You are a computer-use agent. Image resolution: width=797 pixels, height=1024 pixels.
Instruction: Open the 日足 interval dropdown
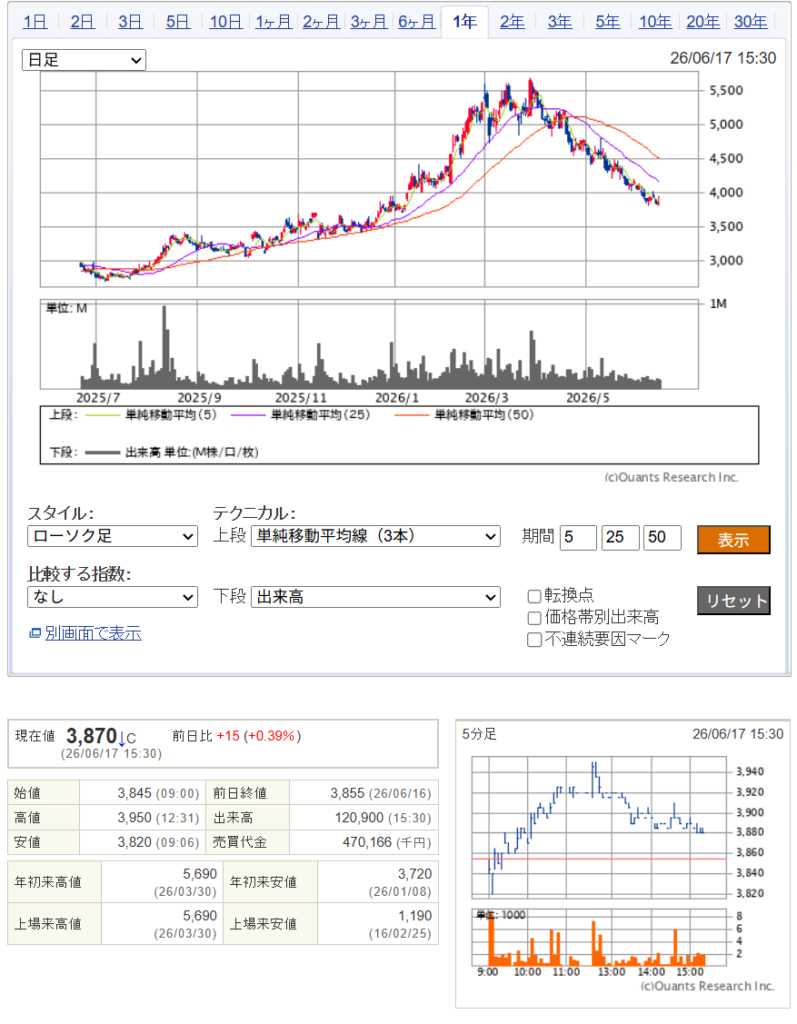point(84,60)
